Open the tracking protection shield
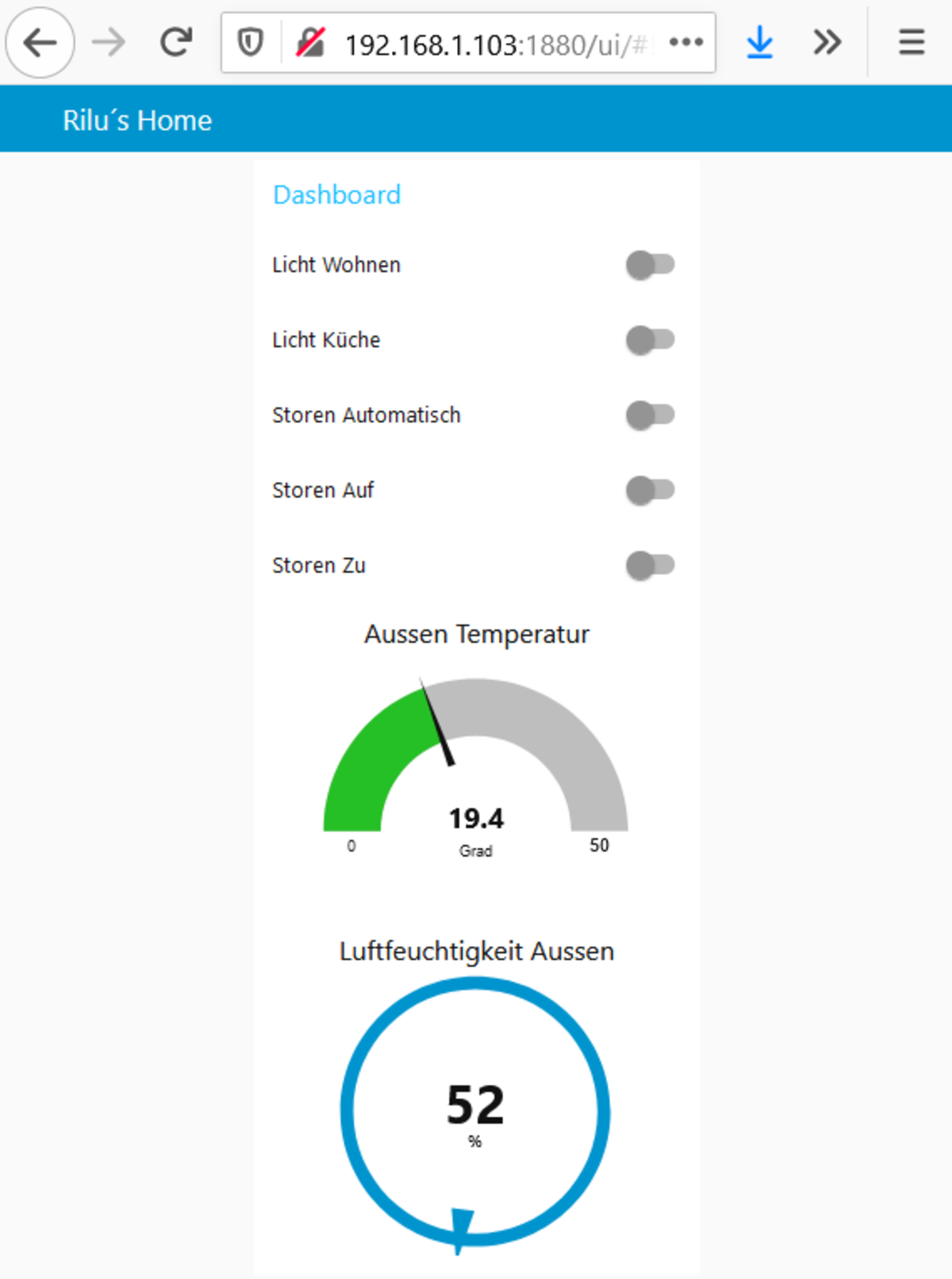Viewport: 952px width, 1279px height. 251,43
